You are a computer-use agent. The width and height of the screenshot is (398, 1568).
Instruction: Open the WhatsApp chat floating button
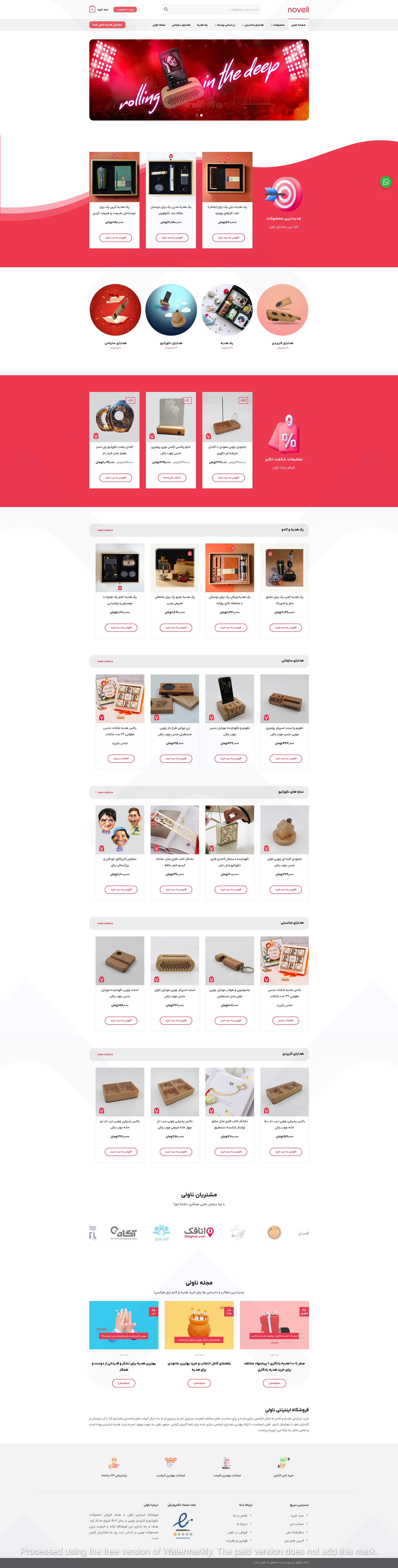point(385,181)
